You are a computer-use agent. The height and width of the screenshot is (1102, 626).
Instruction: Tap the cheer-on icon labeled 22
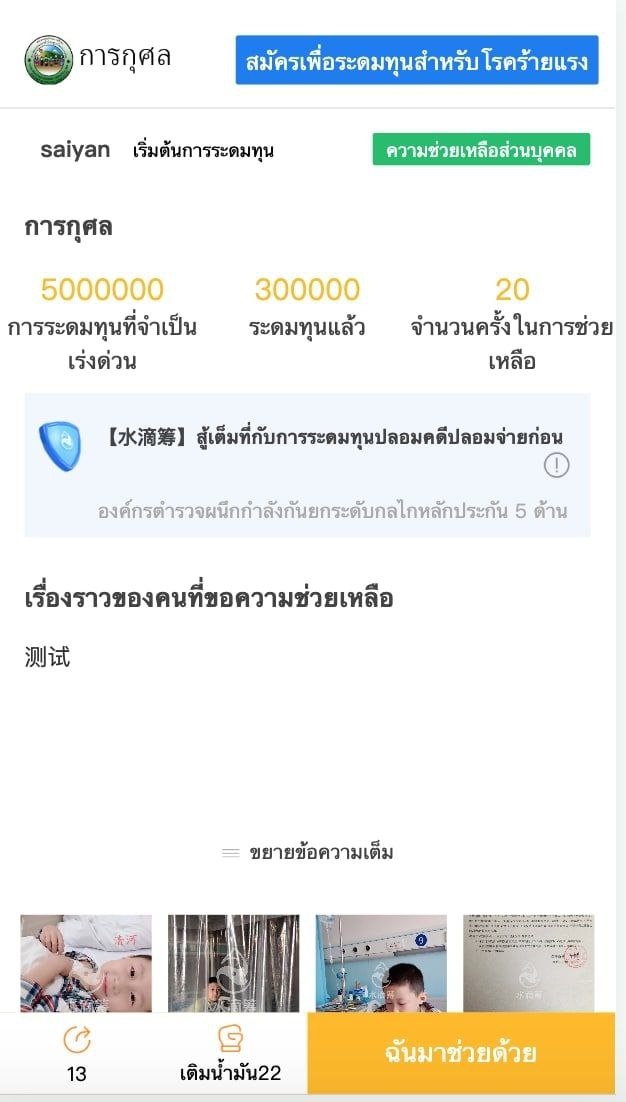point(230,1041)
